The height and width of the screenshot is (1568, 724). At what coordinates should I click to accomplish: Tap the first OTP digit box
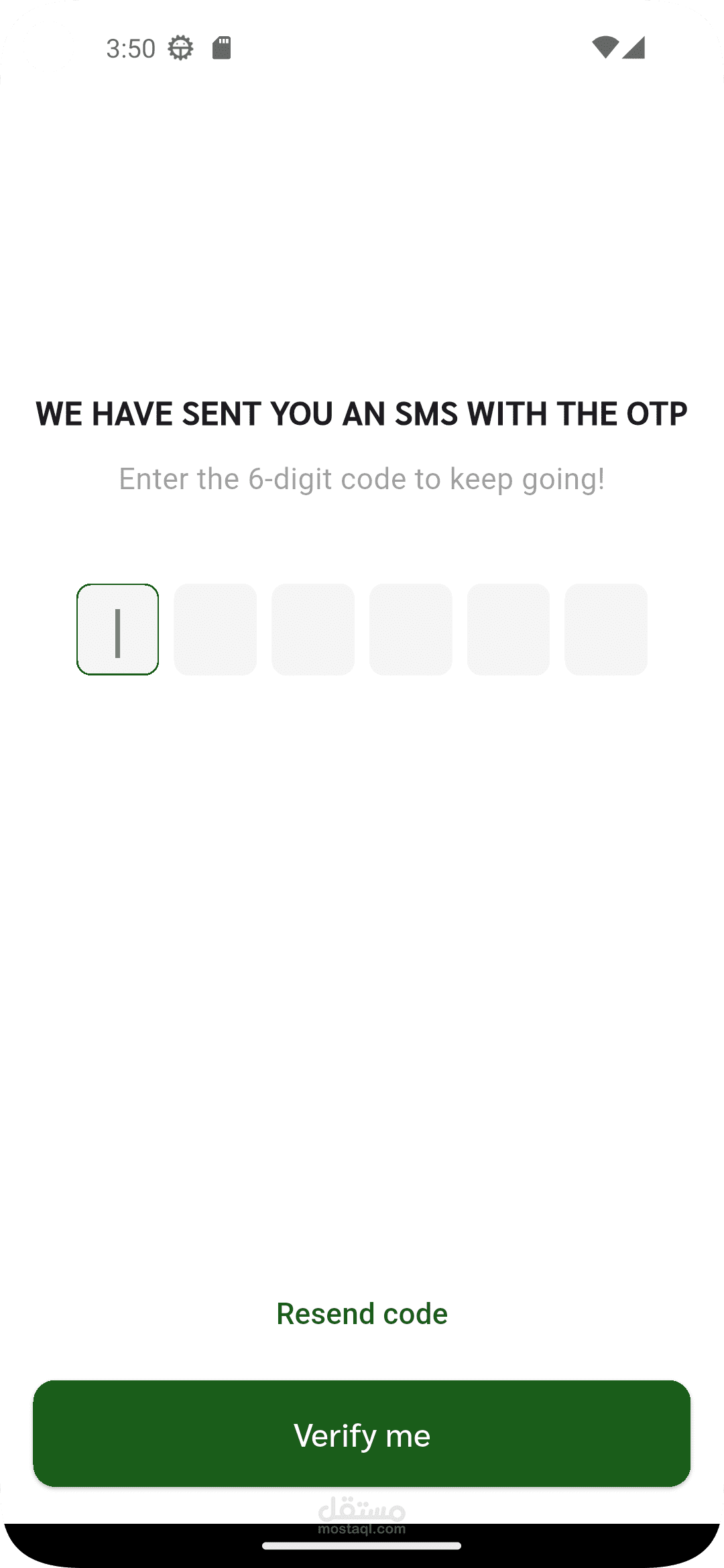(117, 629)
